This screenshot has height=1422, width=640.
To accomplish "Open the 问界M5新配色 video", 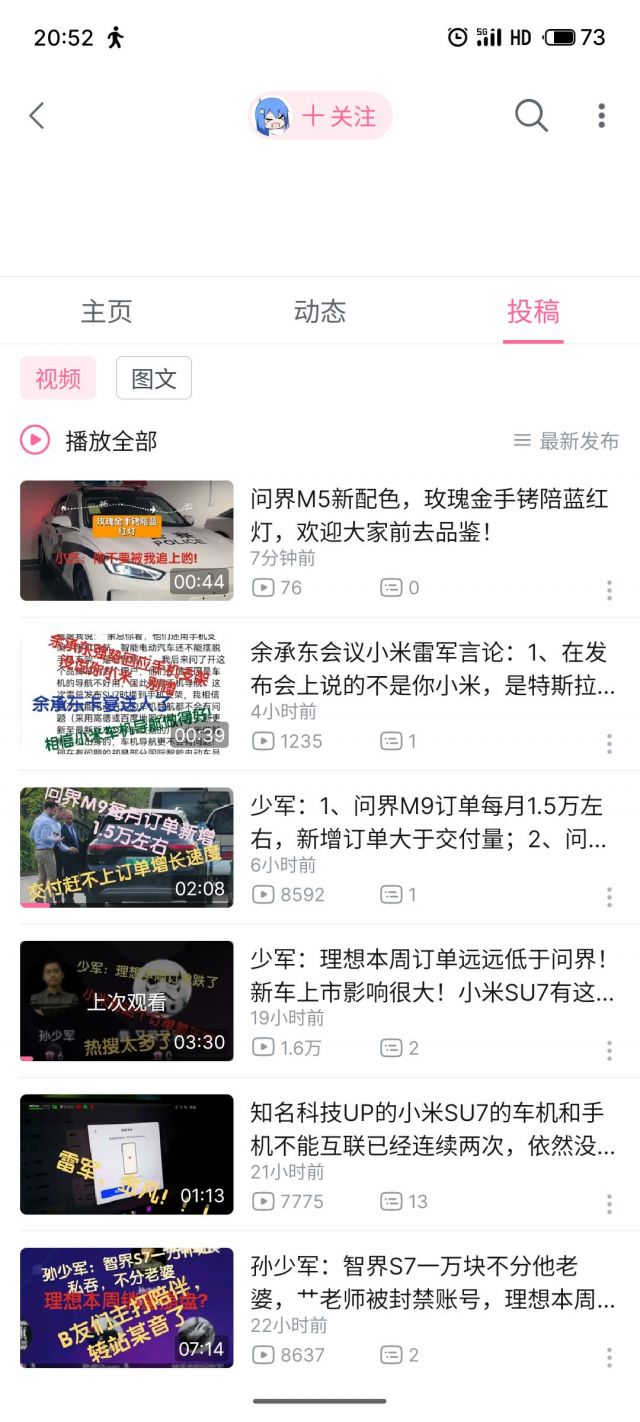I will tap(428, 514).
